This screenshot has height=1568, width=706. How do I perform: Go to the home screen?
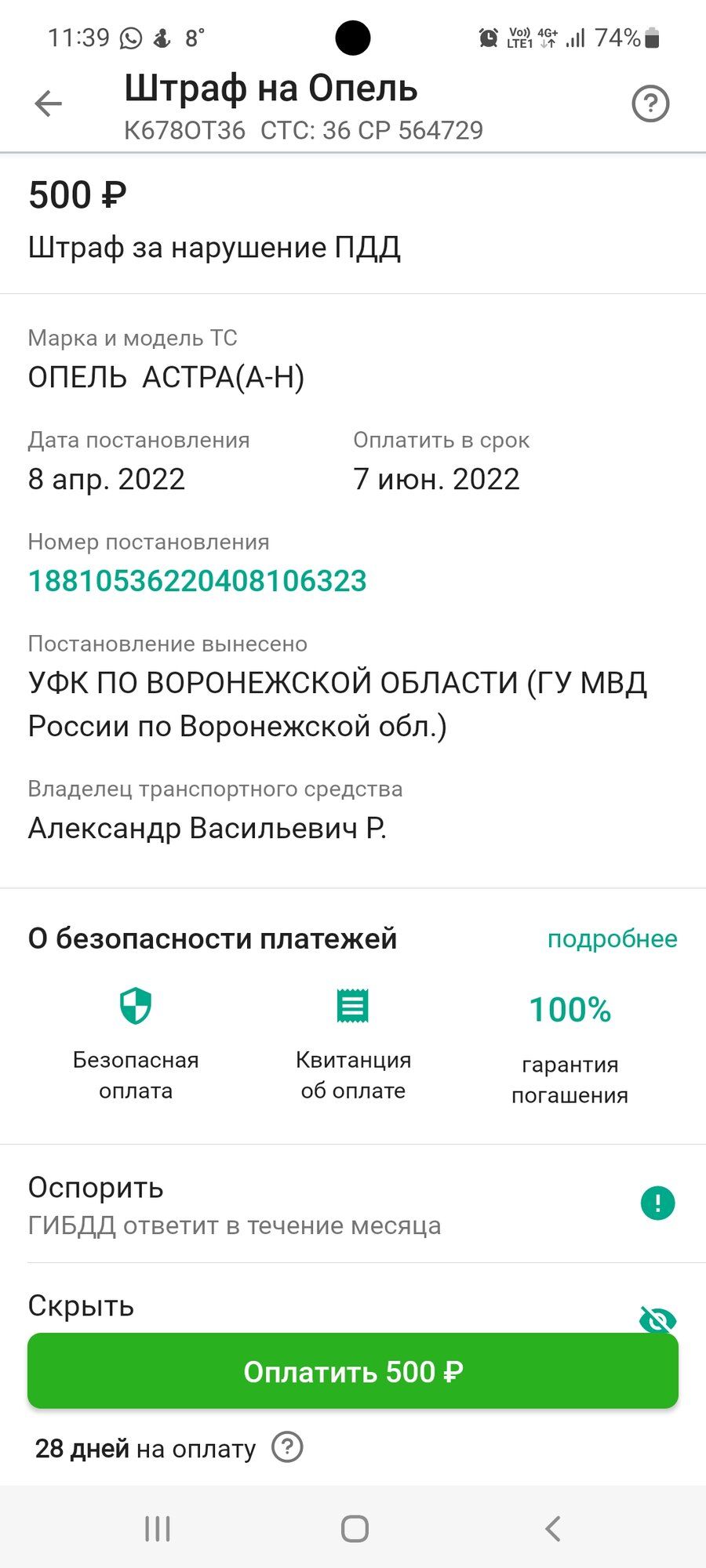coord(355,1528)
